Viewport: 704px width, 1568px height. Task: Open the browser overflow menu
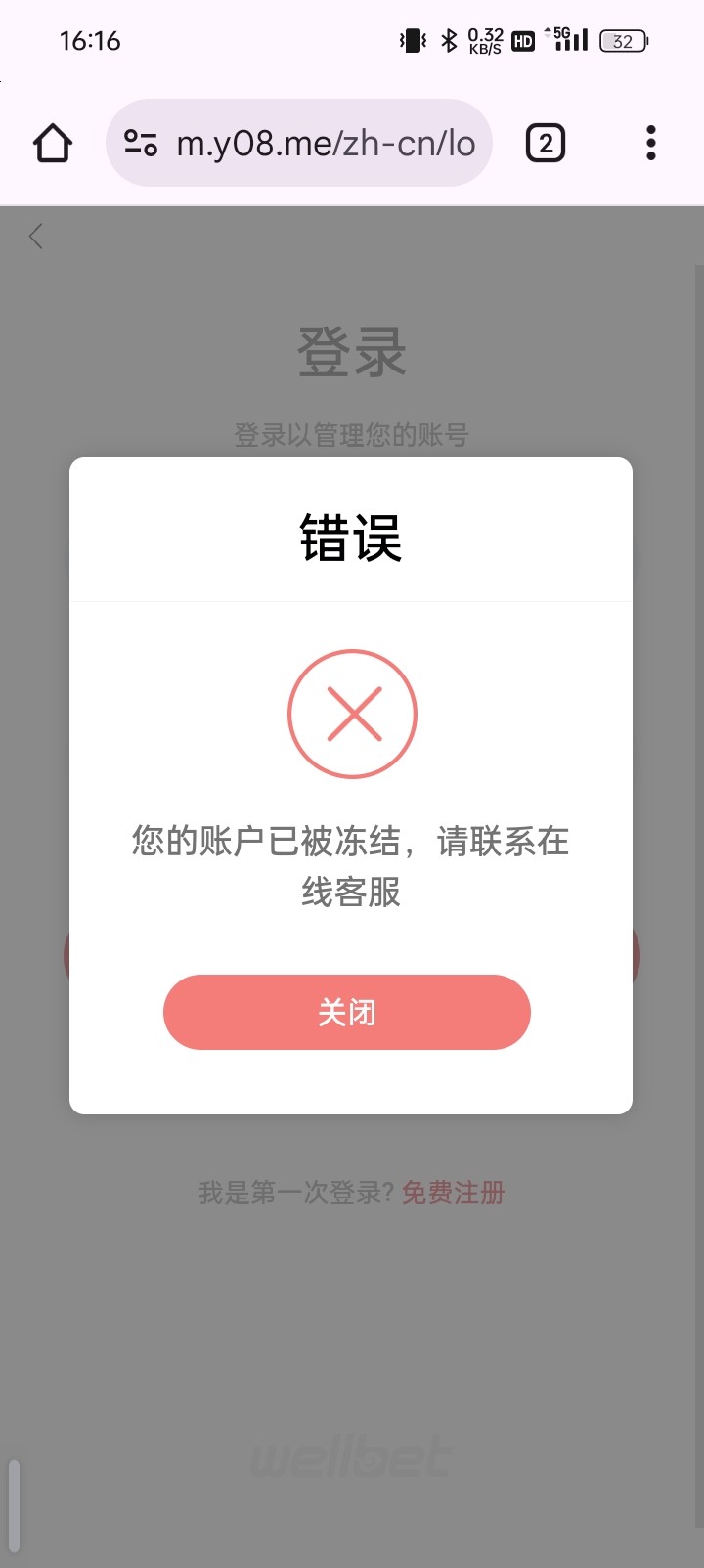tap(650, 144)
